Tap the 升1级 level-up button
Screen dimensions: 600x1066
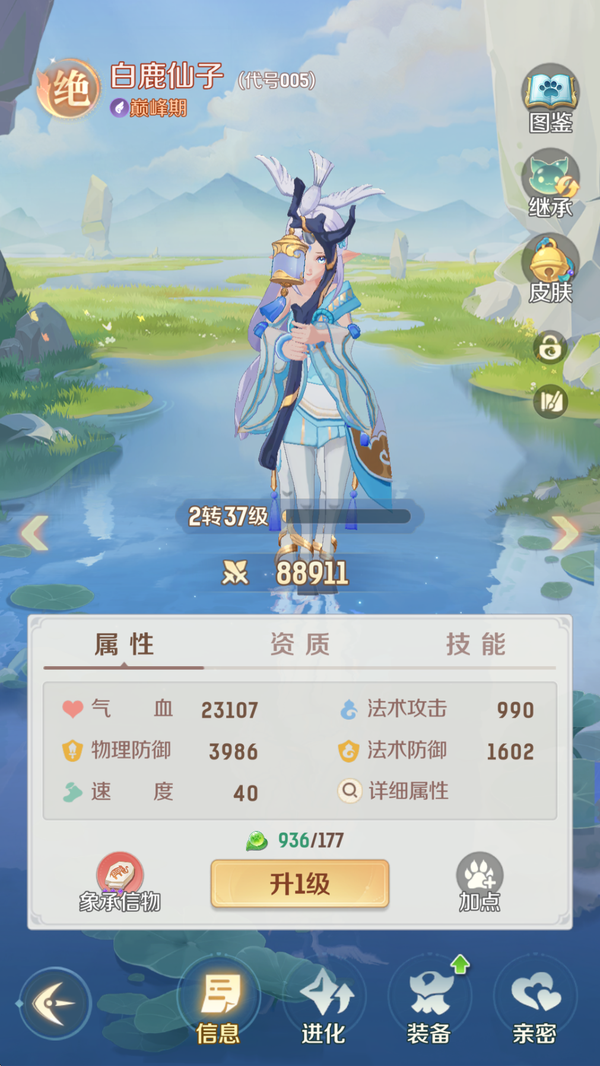[300, 883]
